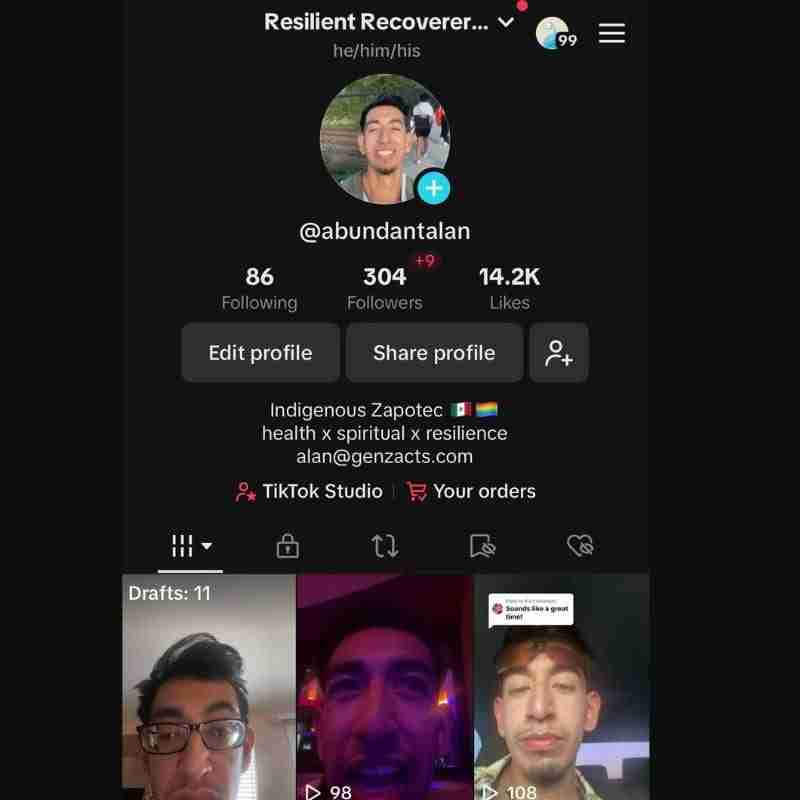Open TikTok Studio
The height and width of the screenshot is (800, 800).
click(309, 491)
